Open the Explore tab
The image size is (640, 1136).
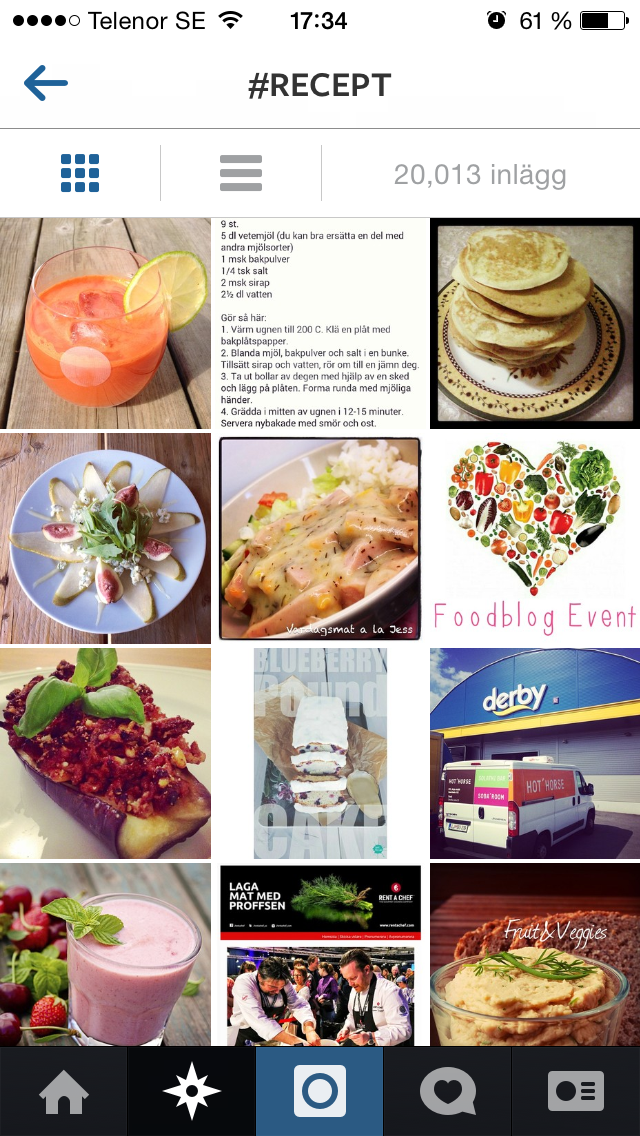tap(192, 1091)
